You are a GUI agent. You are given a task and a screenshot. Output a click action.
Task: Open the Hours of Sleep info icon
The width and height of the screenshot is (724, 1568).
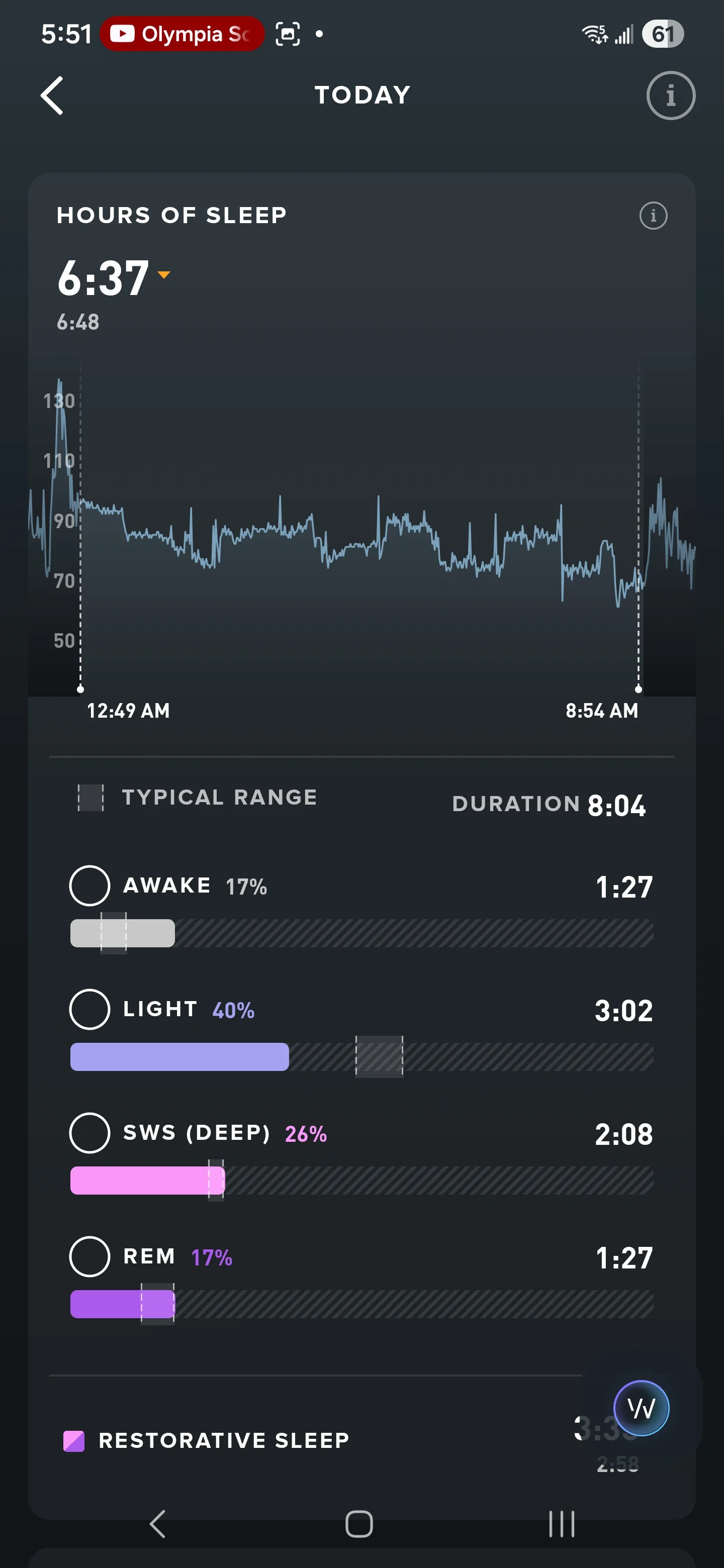654,216
